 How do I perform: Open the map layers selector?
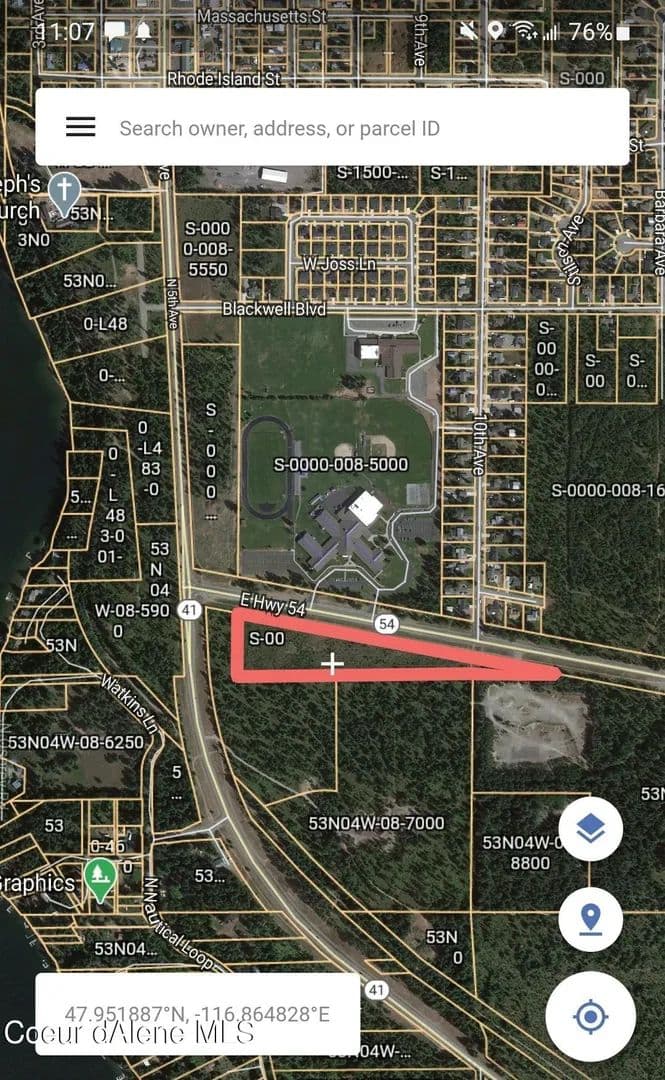[x=590, y=828]
